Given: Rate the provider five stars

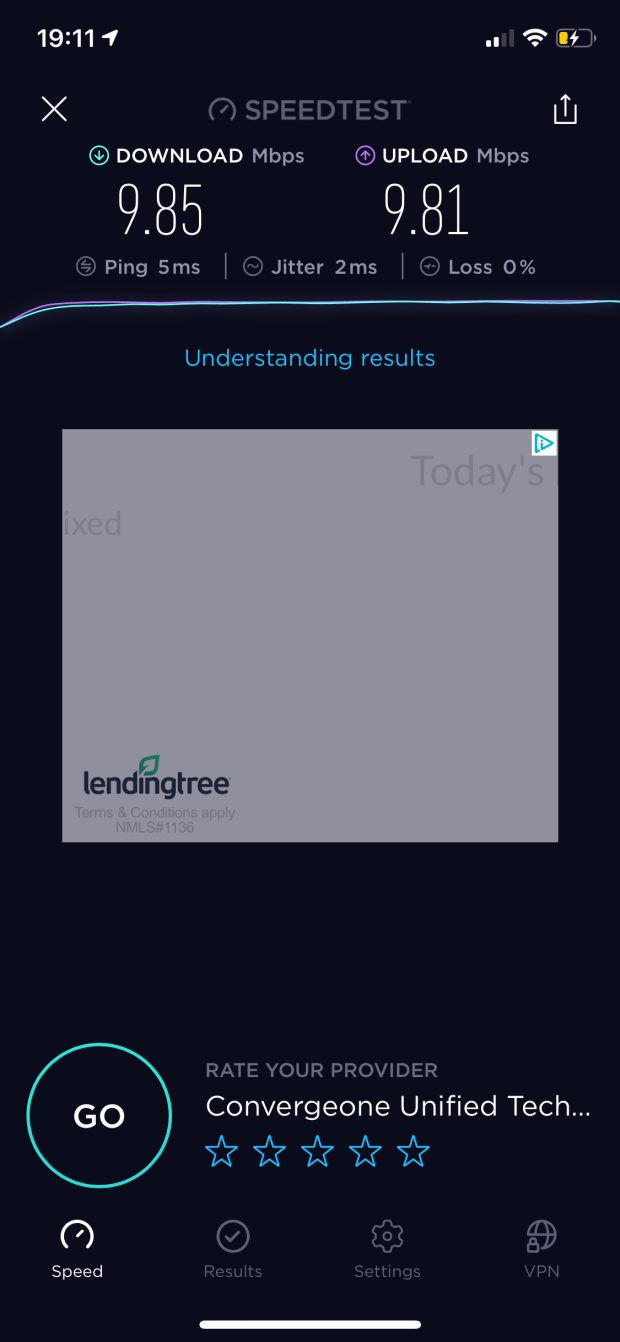Looking at the screenshot, I should pyautogui.click(x=413, y=1152).
